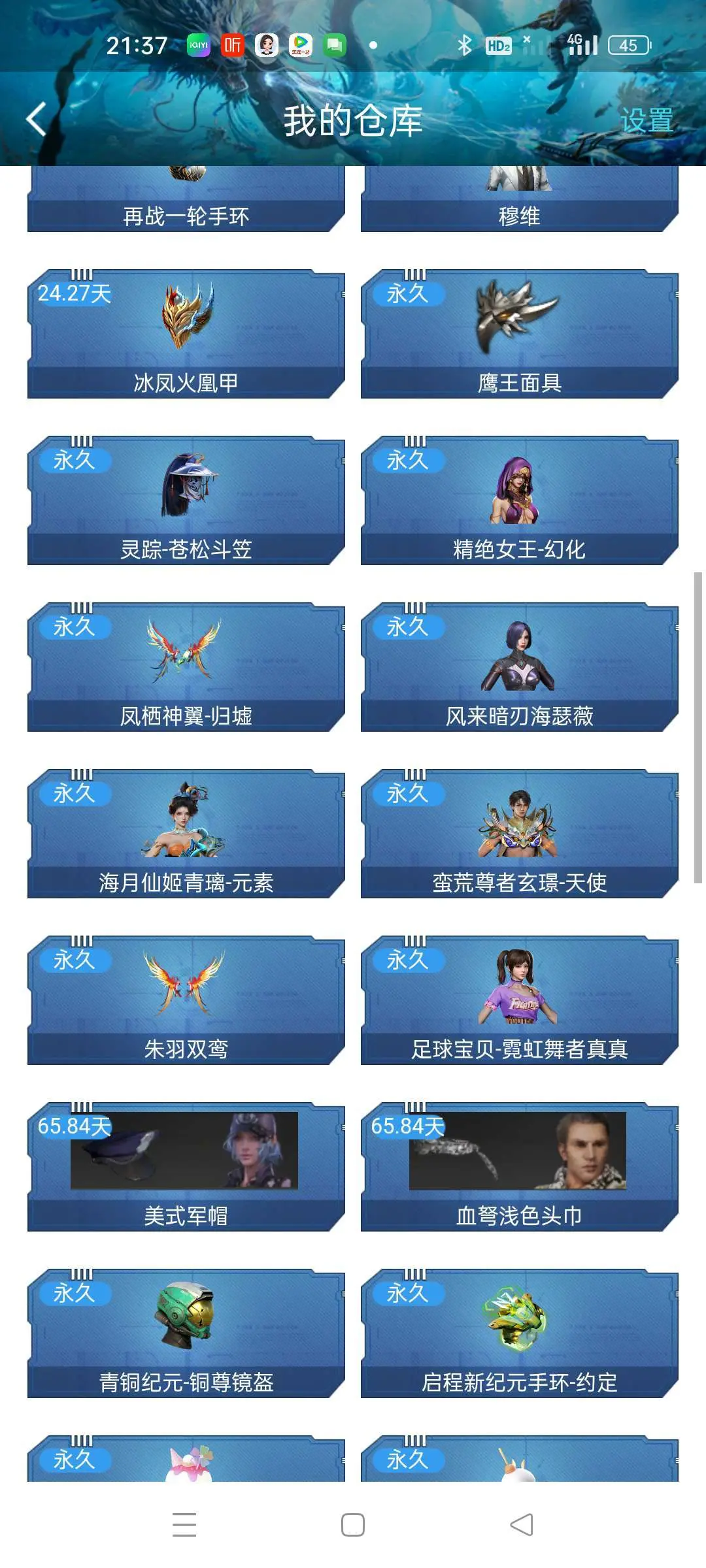The image size is (706, 1568).
Task: Select the 血弩浅色头巾 item
Action: coord(519,1167)
